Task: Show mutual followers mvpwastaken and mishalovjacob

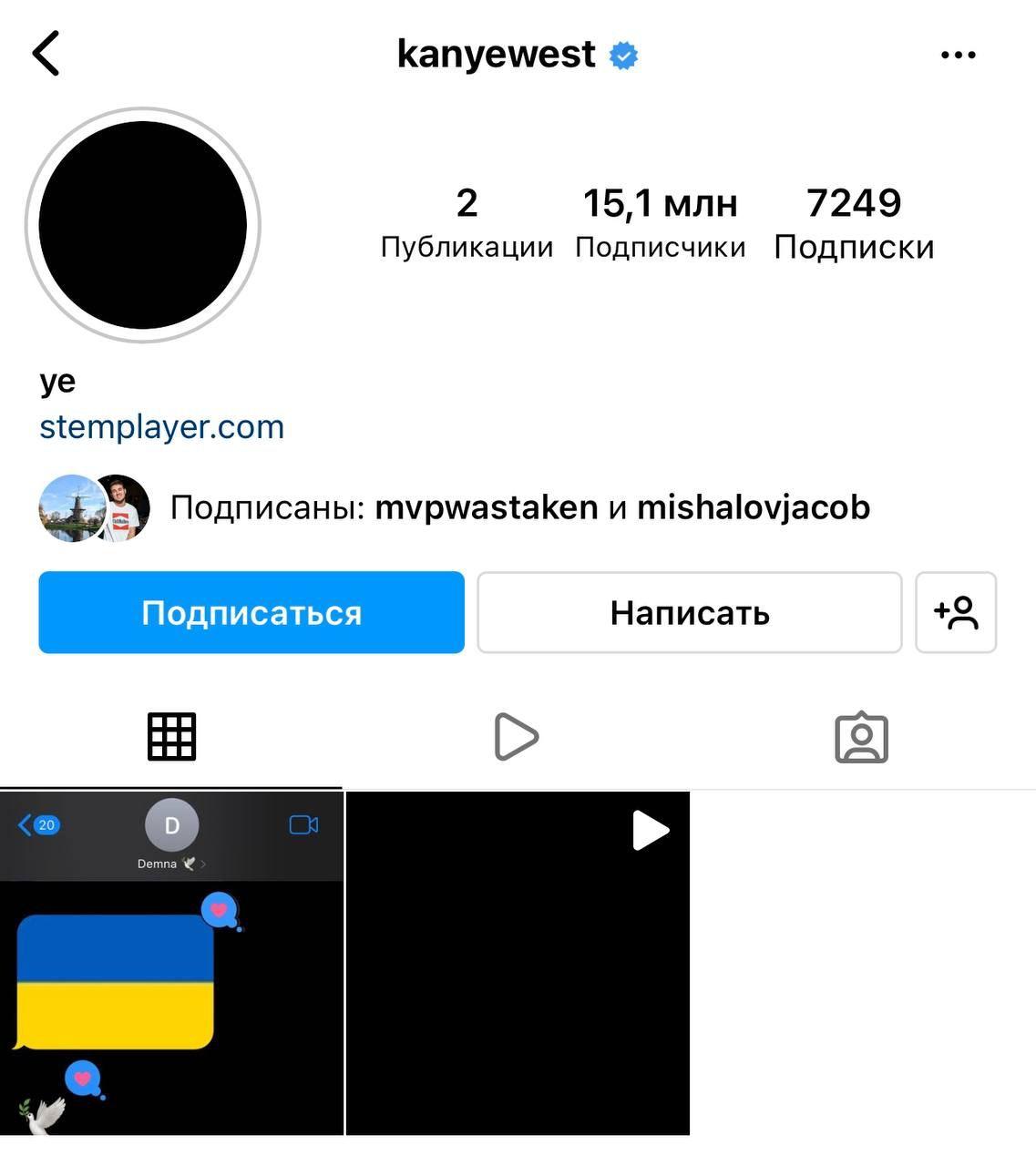Action: (x=519, y=507)
